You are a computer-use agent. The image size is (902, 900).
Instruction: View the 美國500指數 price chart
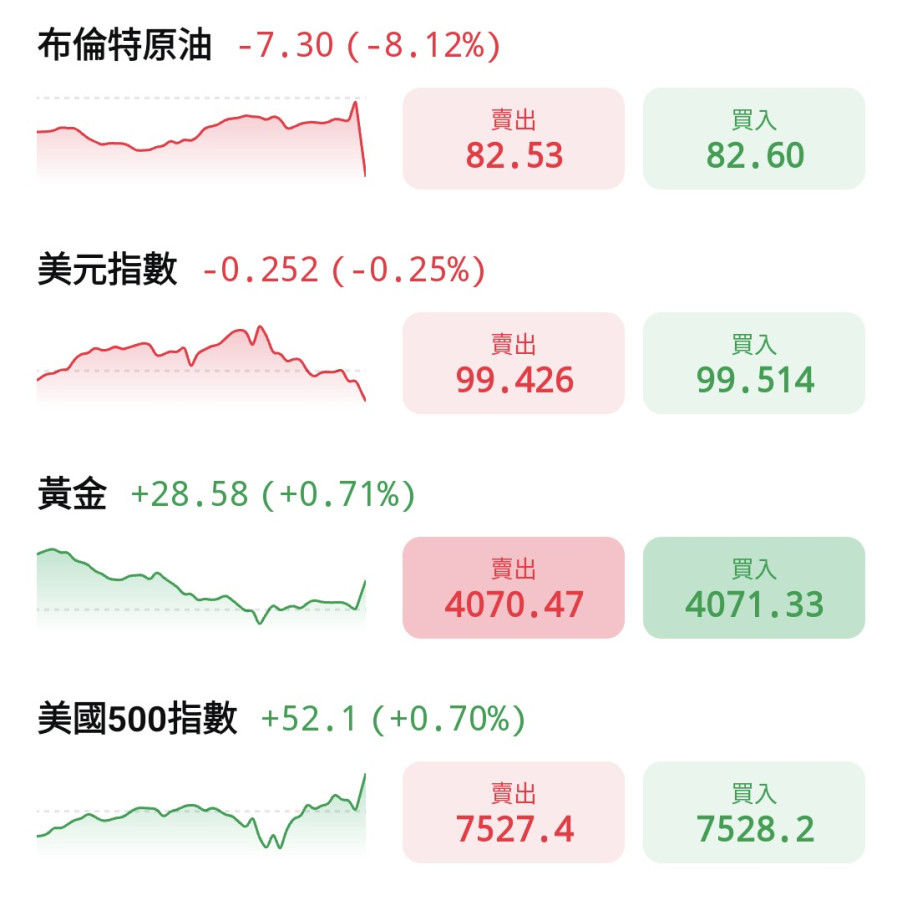click(x=201, y=812)
